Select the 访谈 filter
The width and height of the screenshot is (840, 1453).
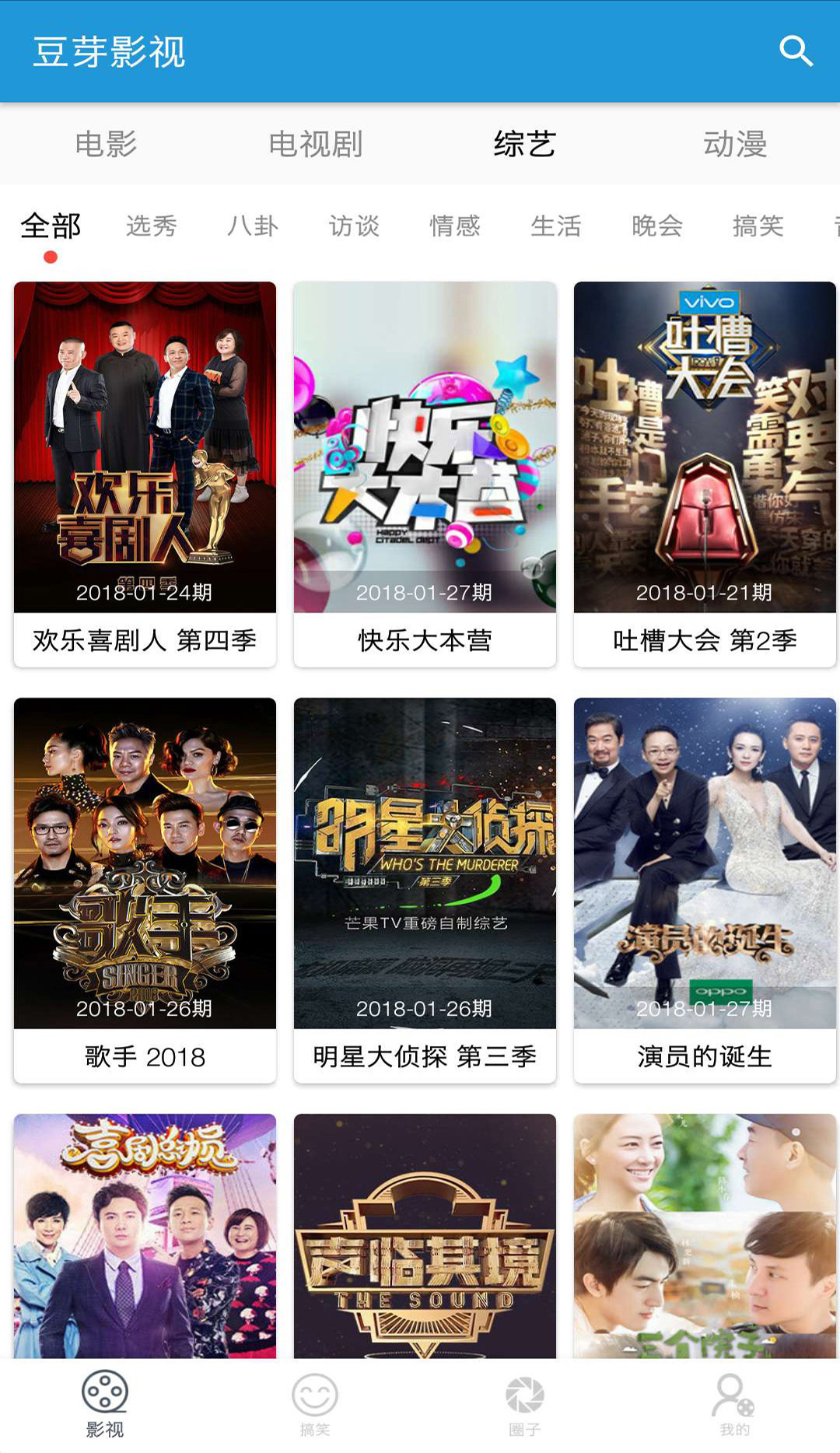pyautogui.click(x=354, y=226)
